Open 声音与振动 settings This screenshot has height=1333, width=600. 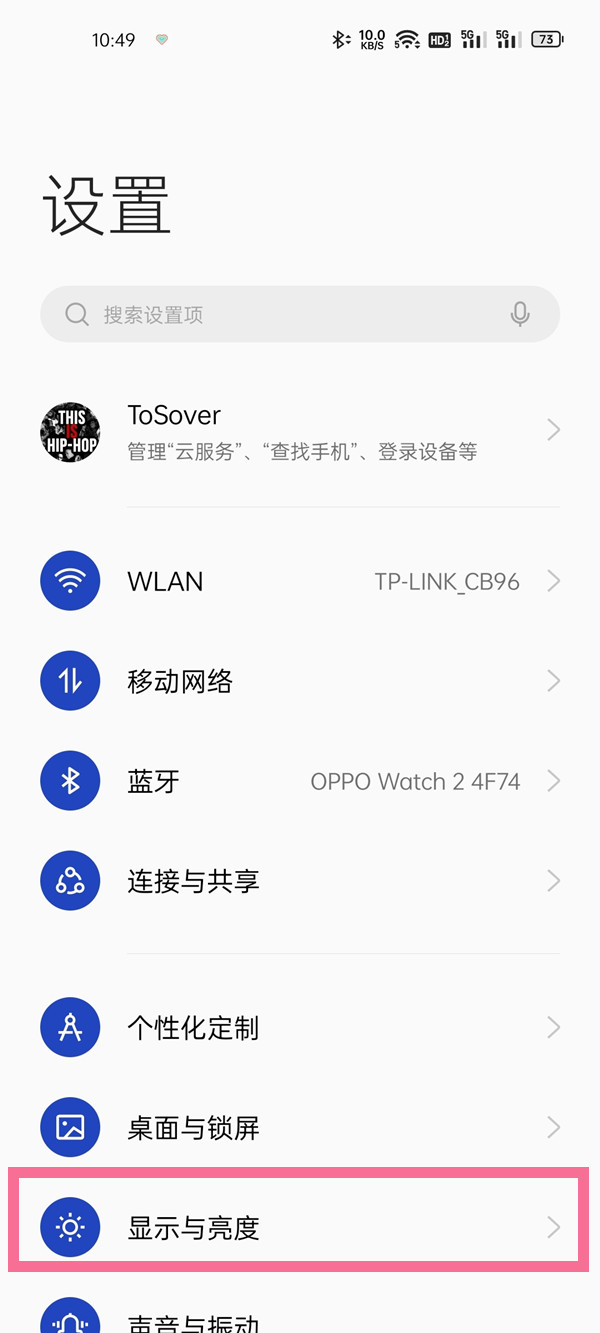(x=300, y=1320)
